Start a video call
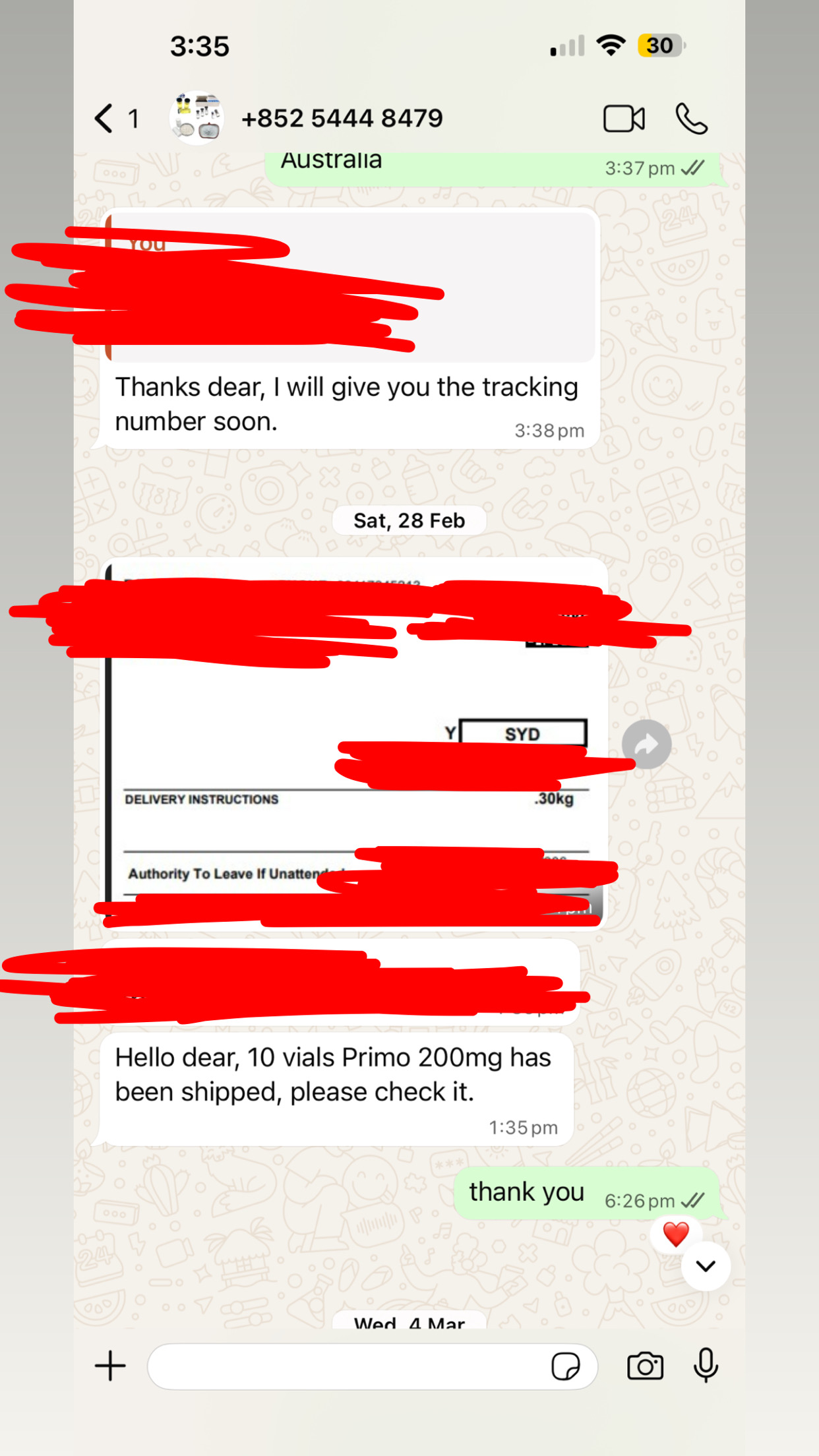The height and width of the screenshot is (1456, 819). tap(624, 119)
